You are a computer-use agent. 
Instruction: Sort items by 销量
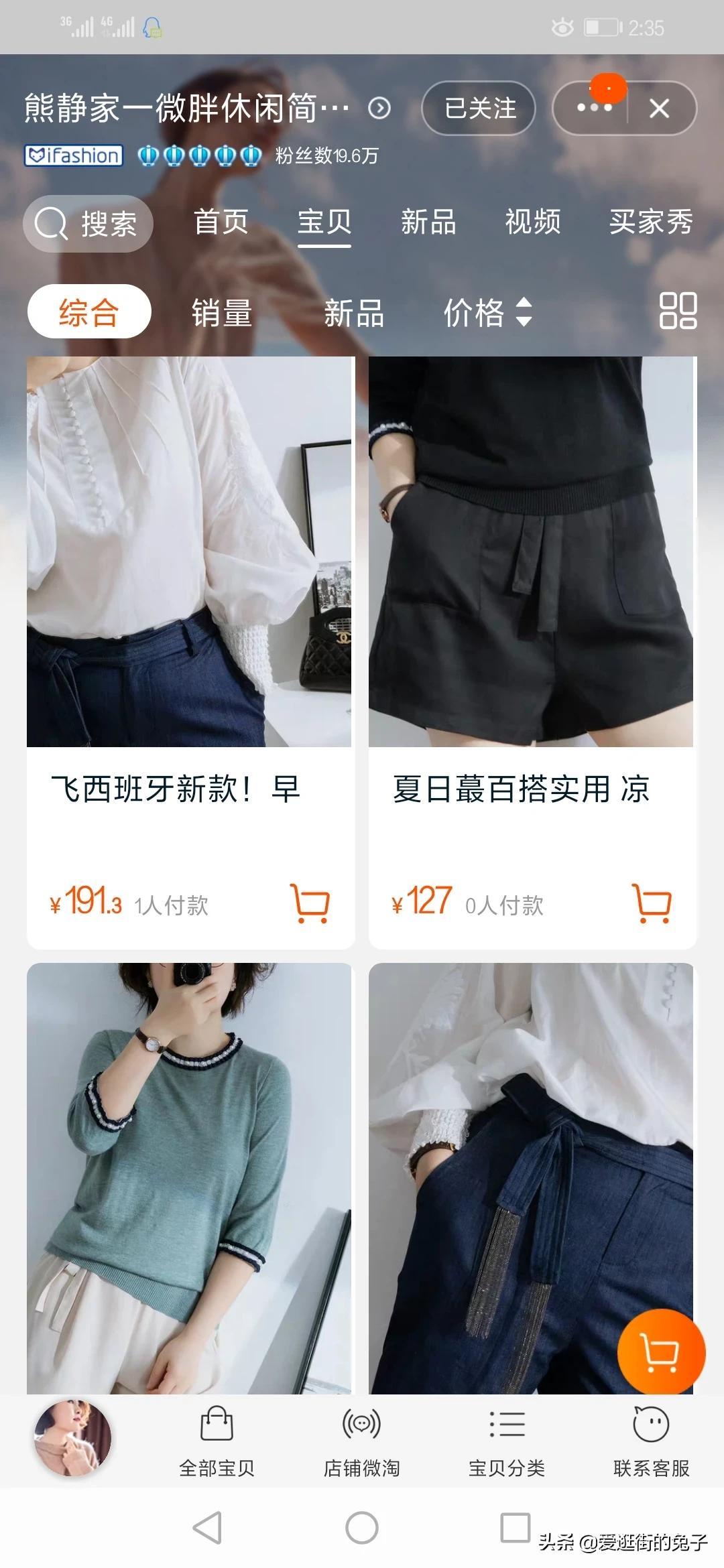coord(222,313)
